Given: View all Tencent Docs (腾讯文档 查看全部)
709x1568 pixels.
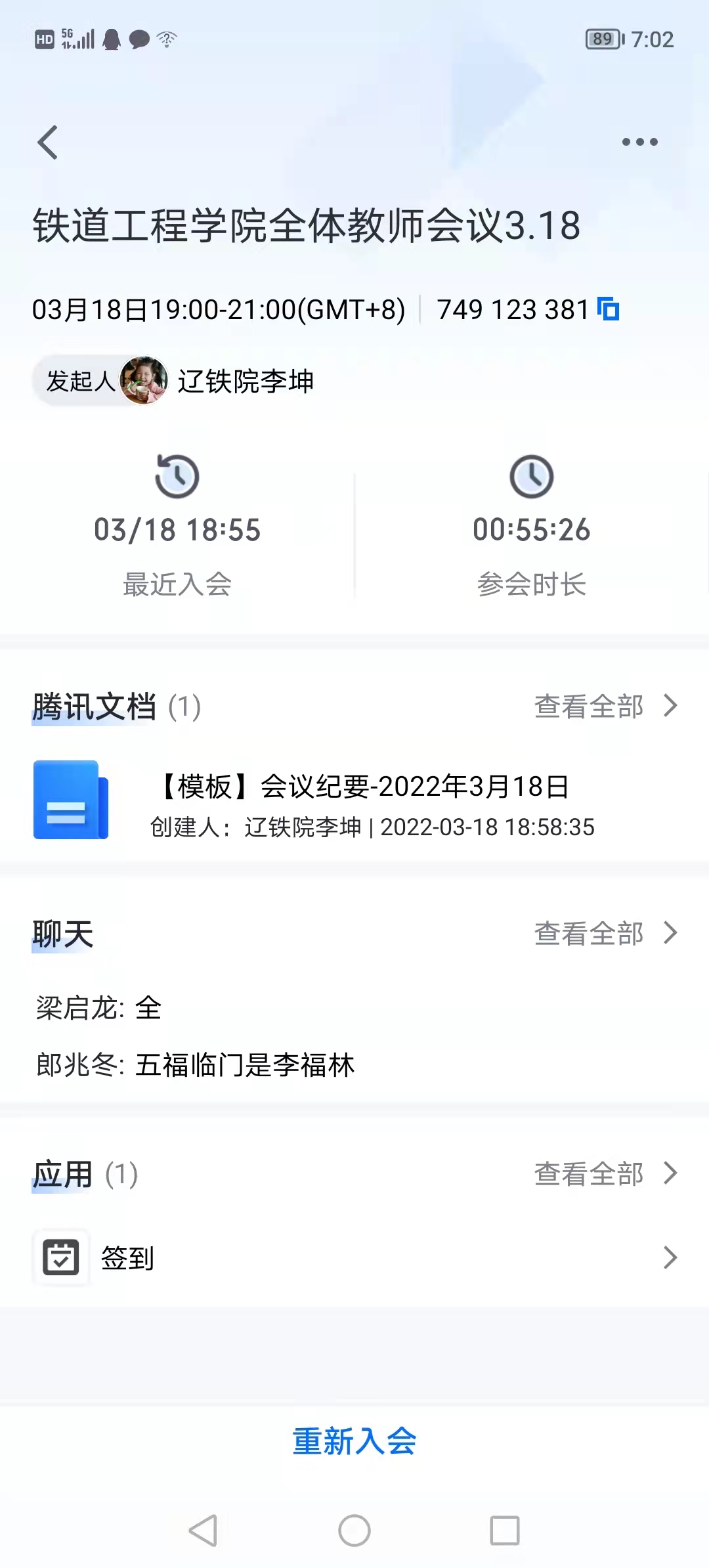Looking at the screenshot, I should click(605, 707).
